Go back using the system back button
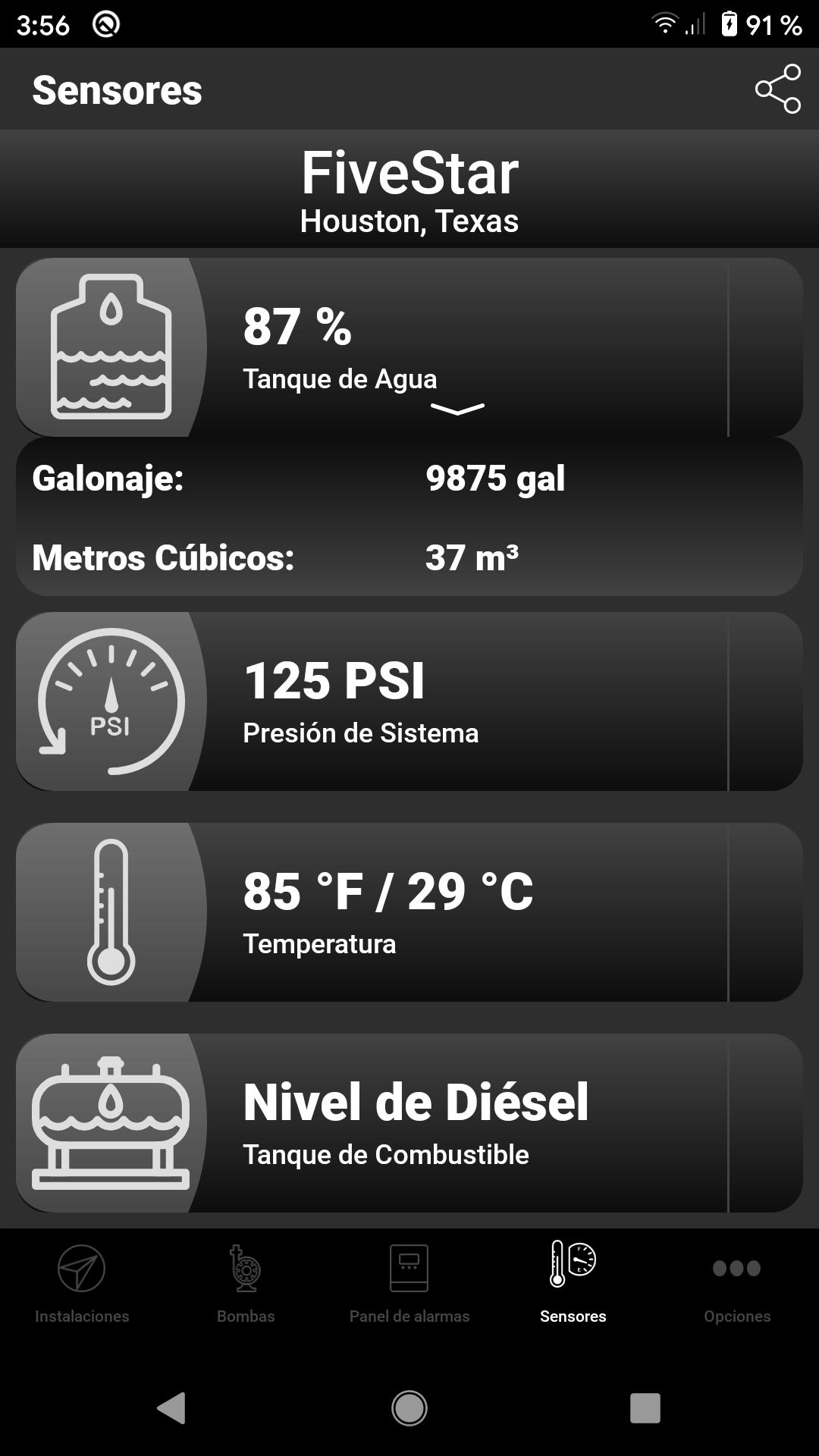 point(172,1408)
